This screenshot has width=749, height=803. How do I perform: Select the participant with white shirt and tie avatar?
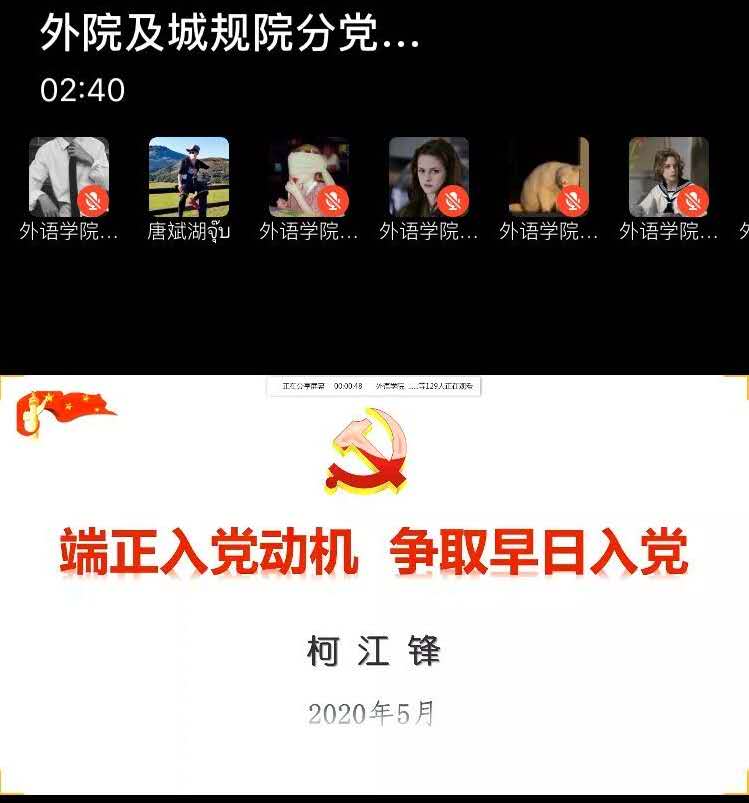(x=68, y=178)
